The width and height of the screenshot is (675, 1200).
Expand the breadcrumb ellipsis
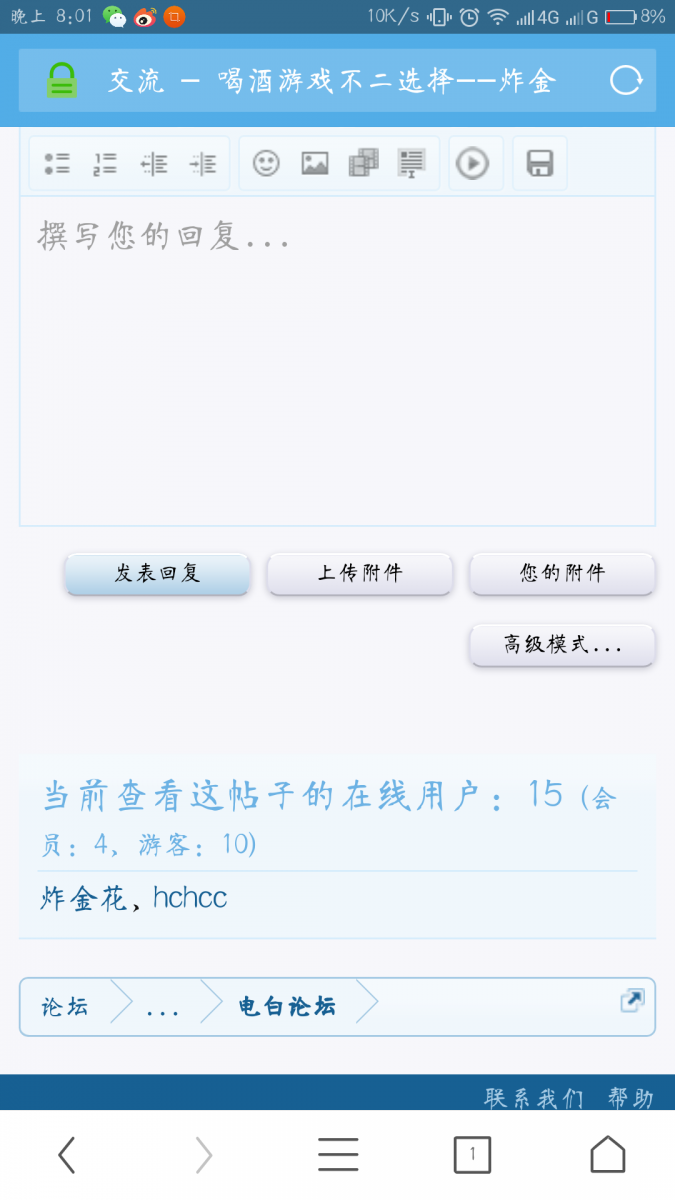(162, 1008)
